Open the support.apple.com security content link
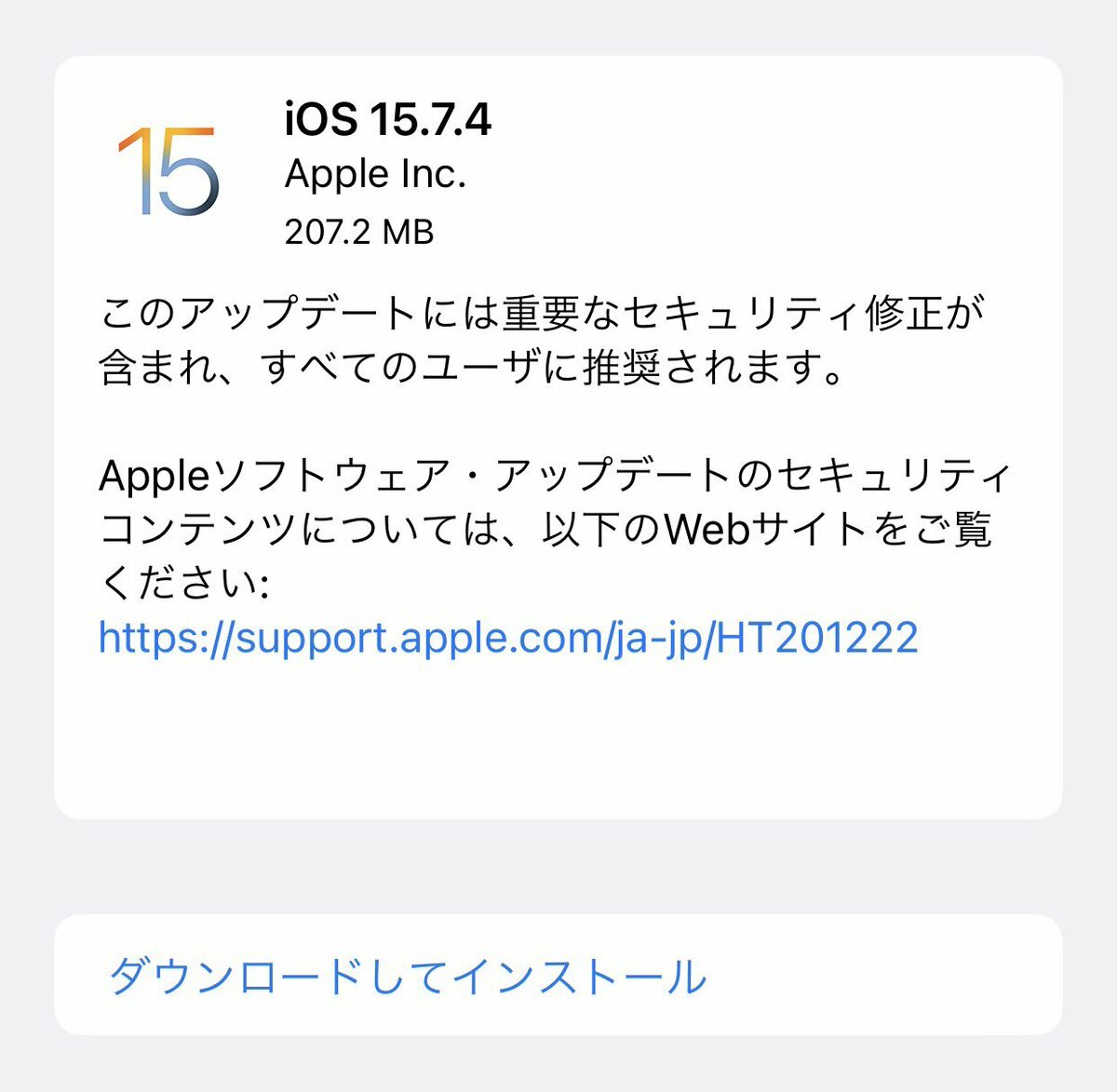The image size is (1117, 1092). pyautogui.click(x=508, y=639)
